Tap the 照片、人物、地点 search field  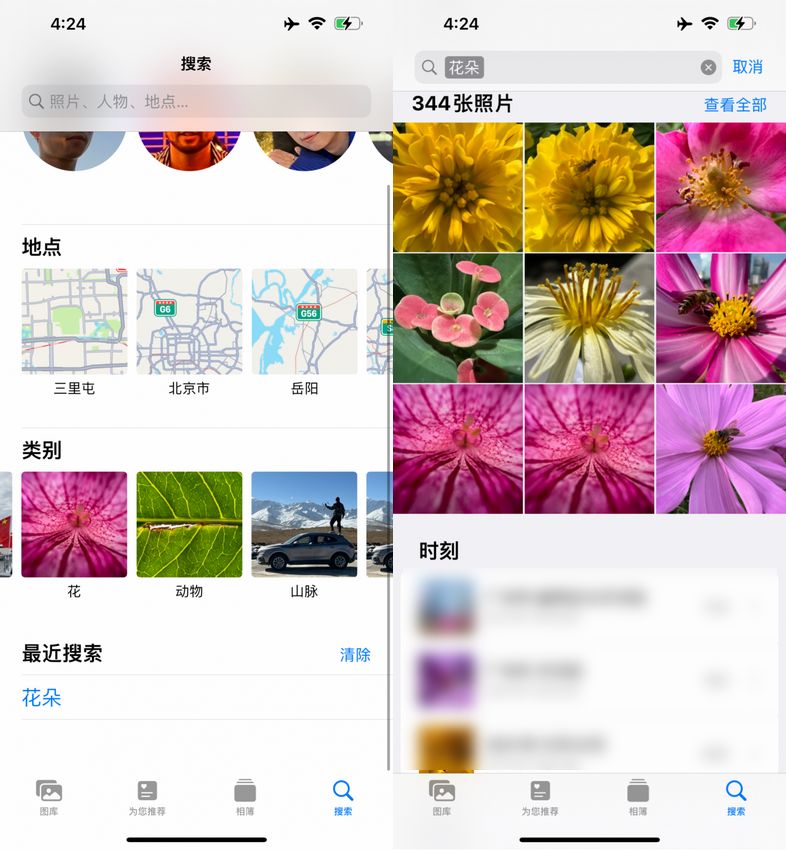pyautogui.click(x=196, y=101)
